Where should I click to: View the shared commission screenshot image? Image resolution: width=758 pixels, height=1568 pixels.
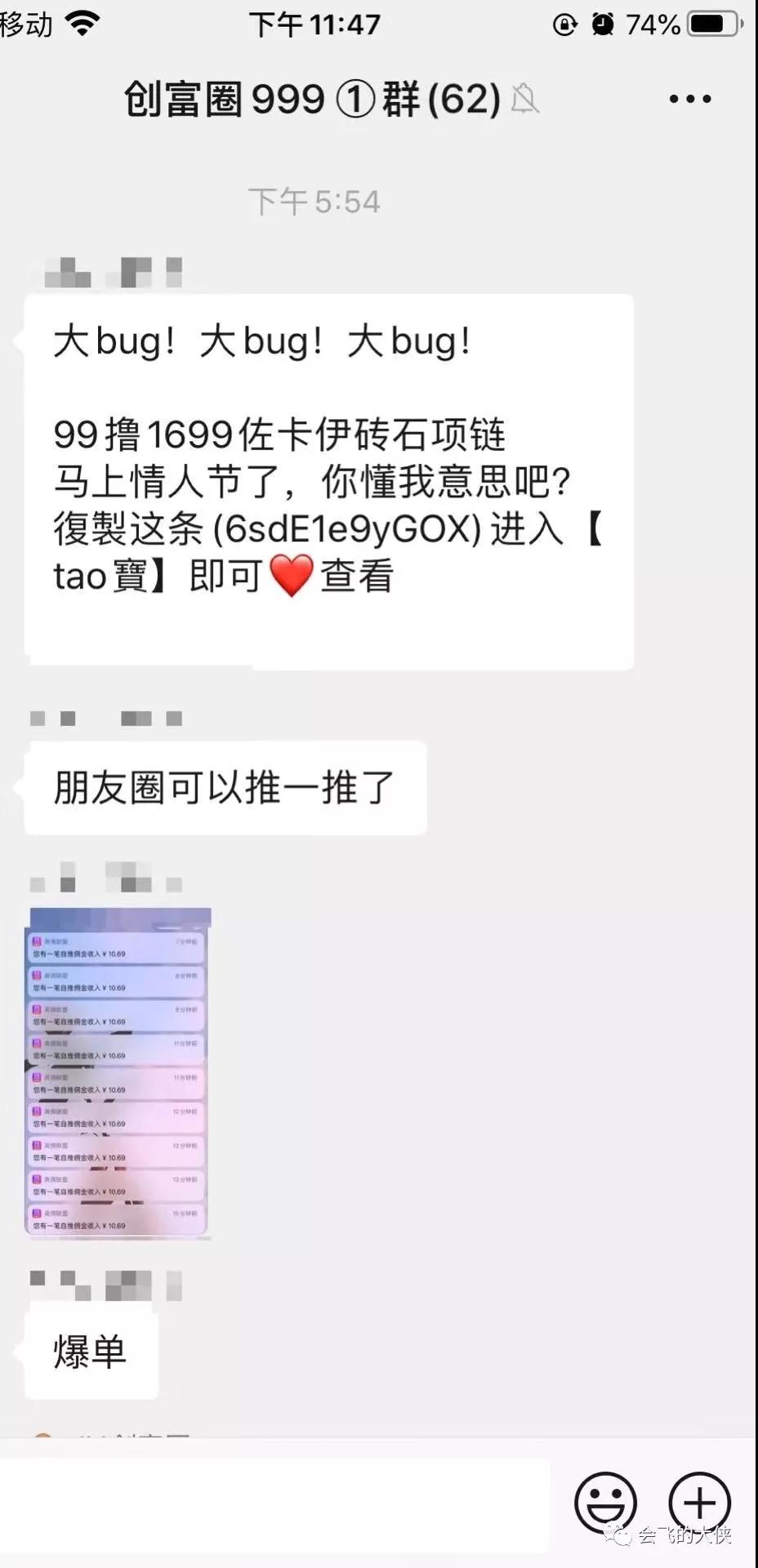tap(118, 1073)
